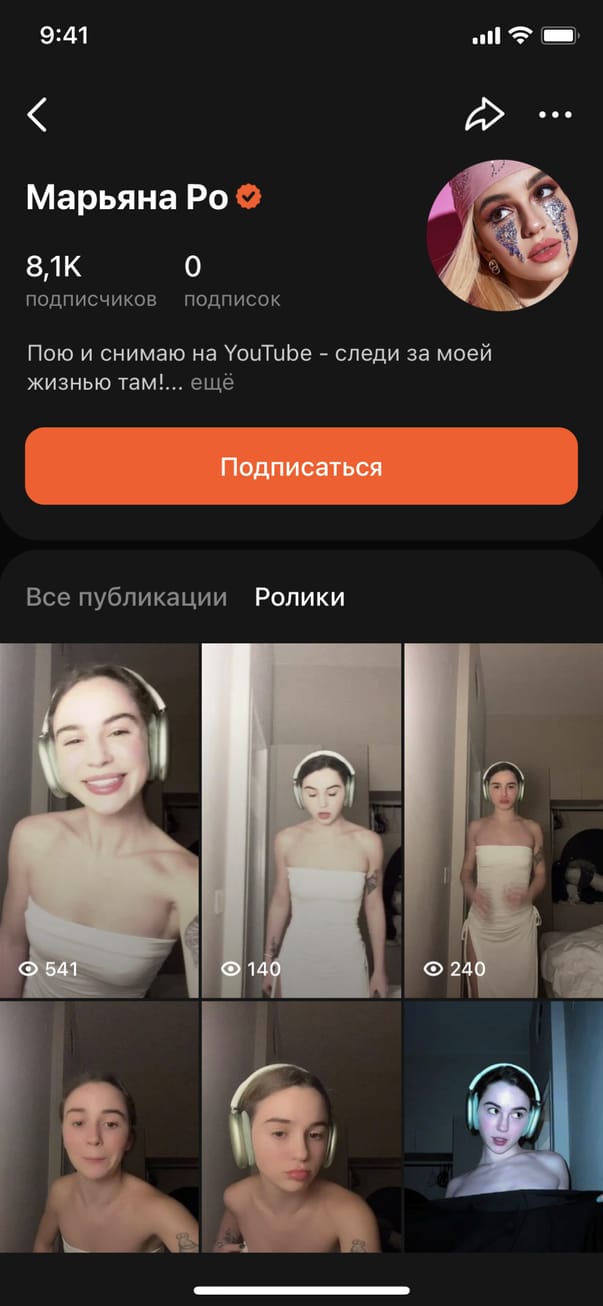Viewport: 603px width, 1306px height.
Task: Open the video with 240 views
Action: (503, 820)
